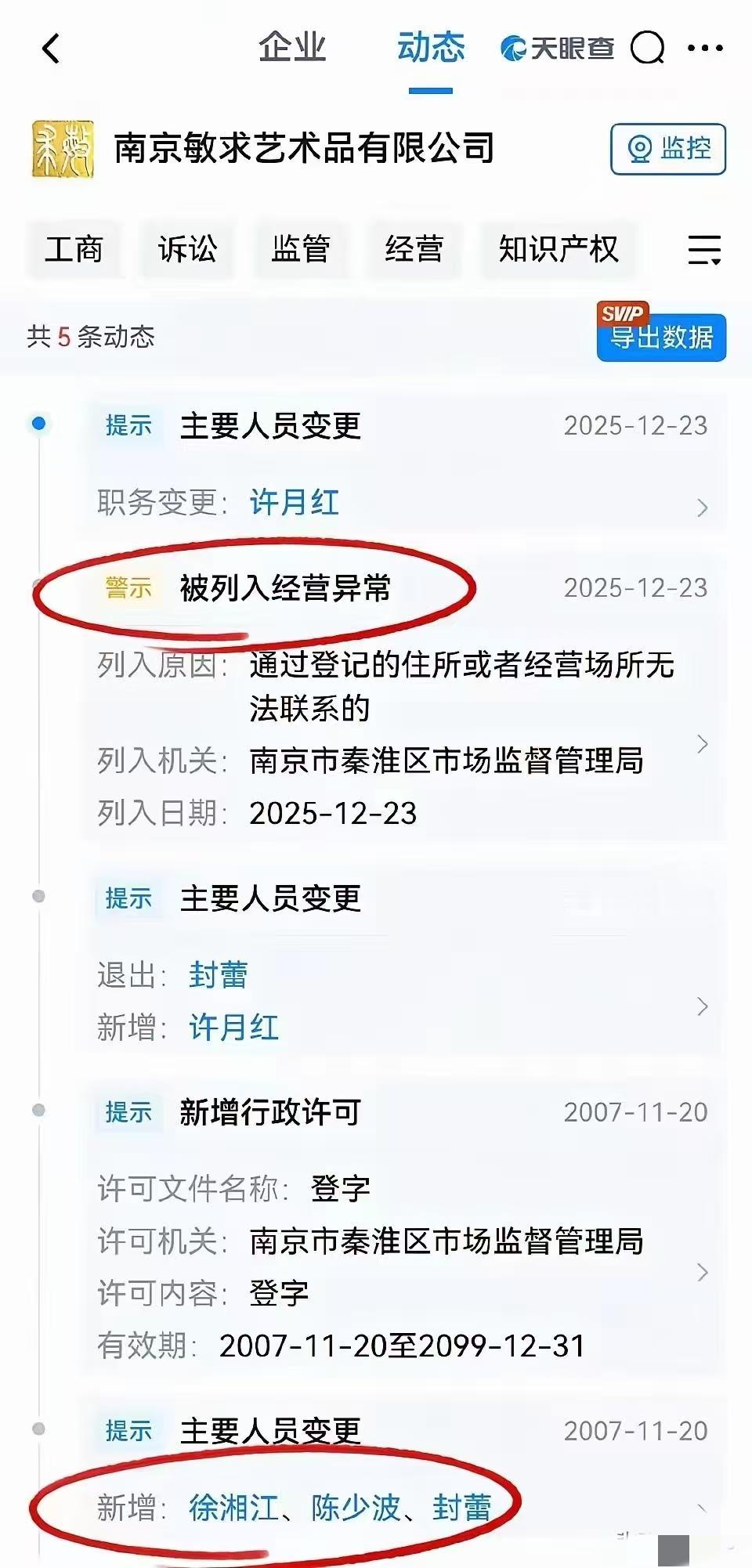Switch to the 动态 tab
The image size is (752, 1568).
428,47
